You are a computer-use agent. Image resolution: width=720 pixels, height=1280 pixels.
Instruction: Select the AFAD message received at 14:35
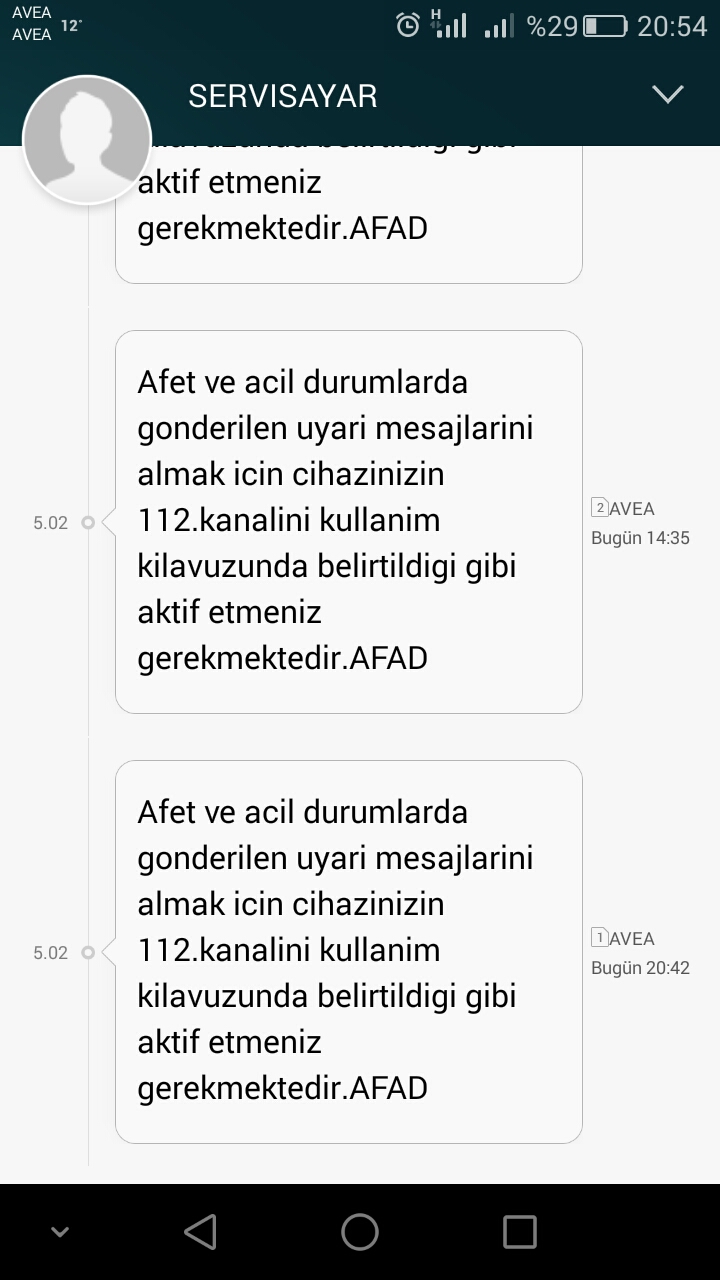[x=349, y=522]
